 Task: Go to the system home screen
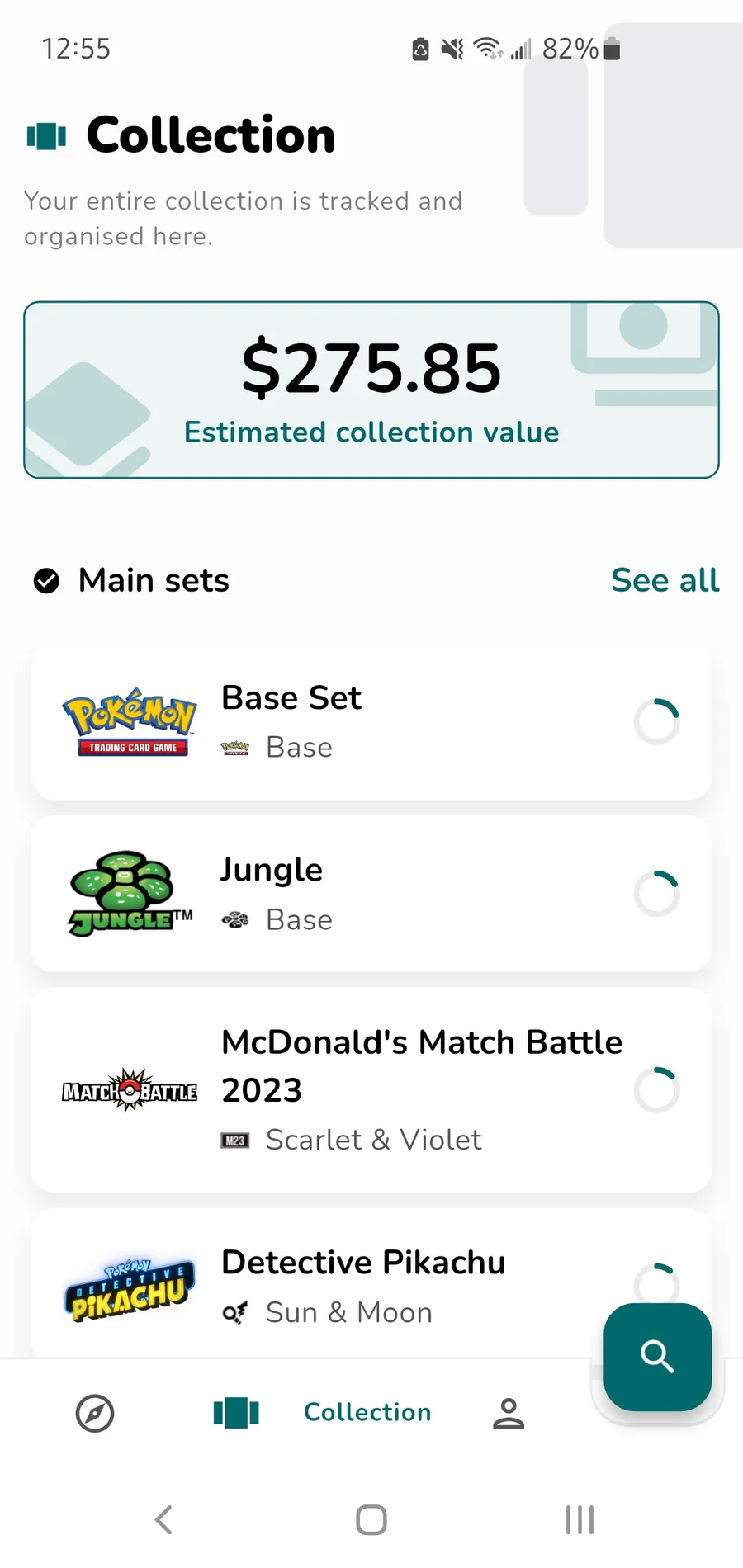[371, 1519]
